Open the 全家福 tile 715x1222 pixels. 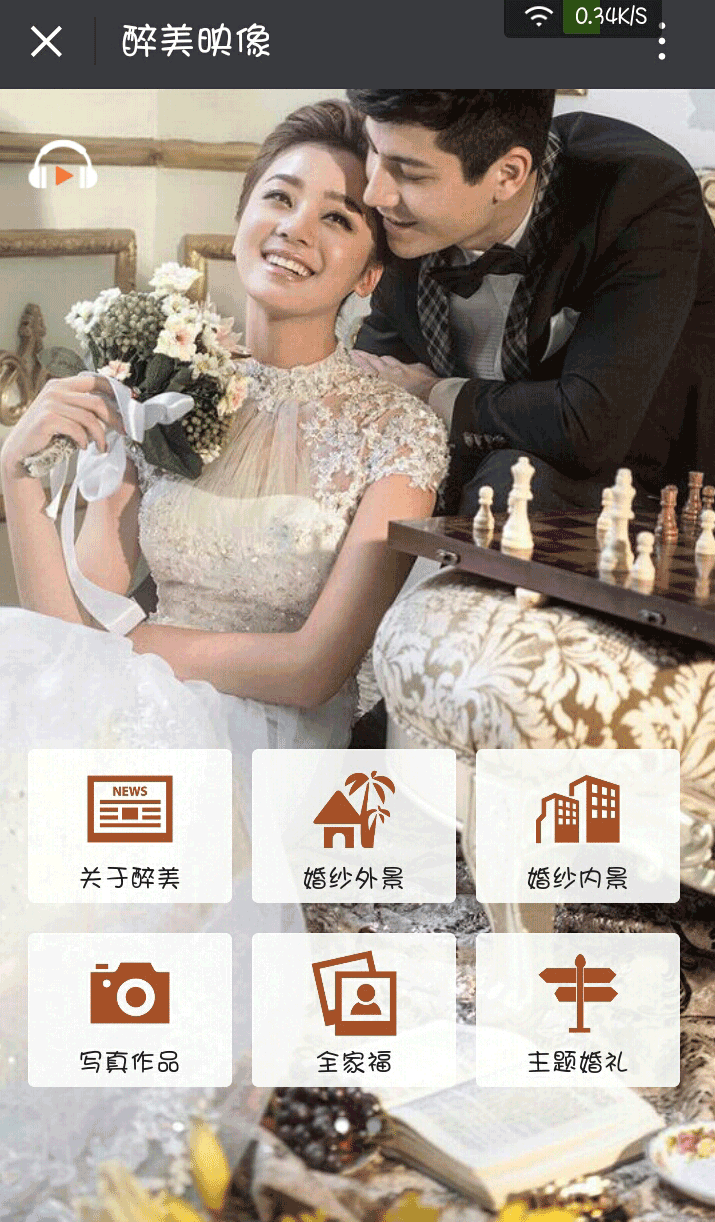pos(354,1010)
